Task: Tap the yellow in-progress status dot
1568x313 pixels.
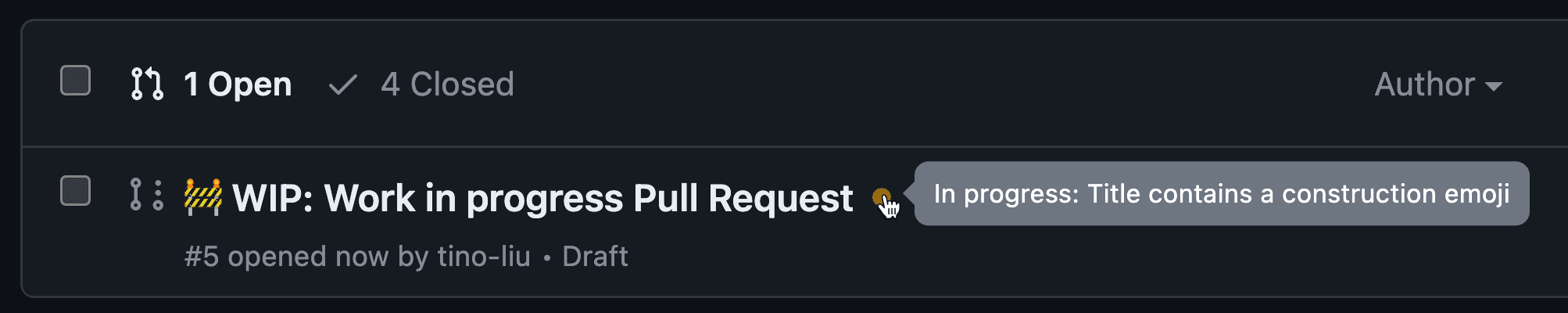Action: (881, 196)
